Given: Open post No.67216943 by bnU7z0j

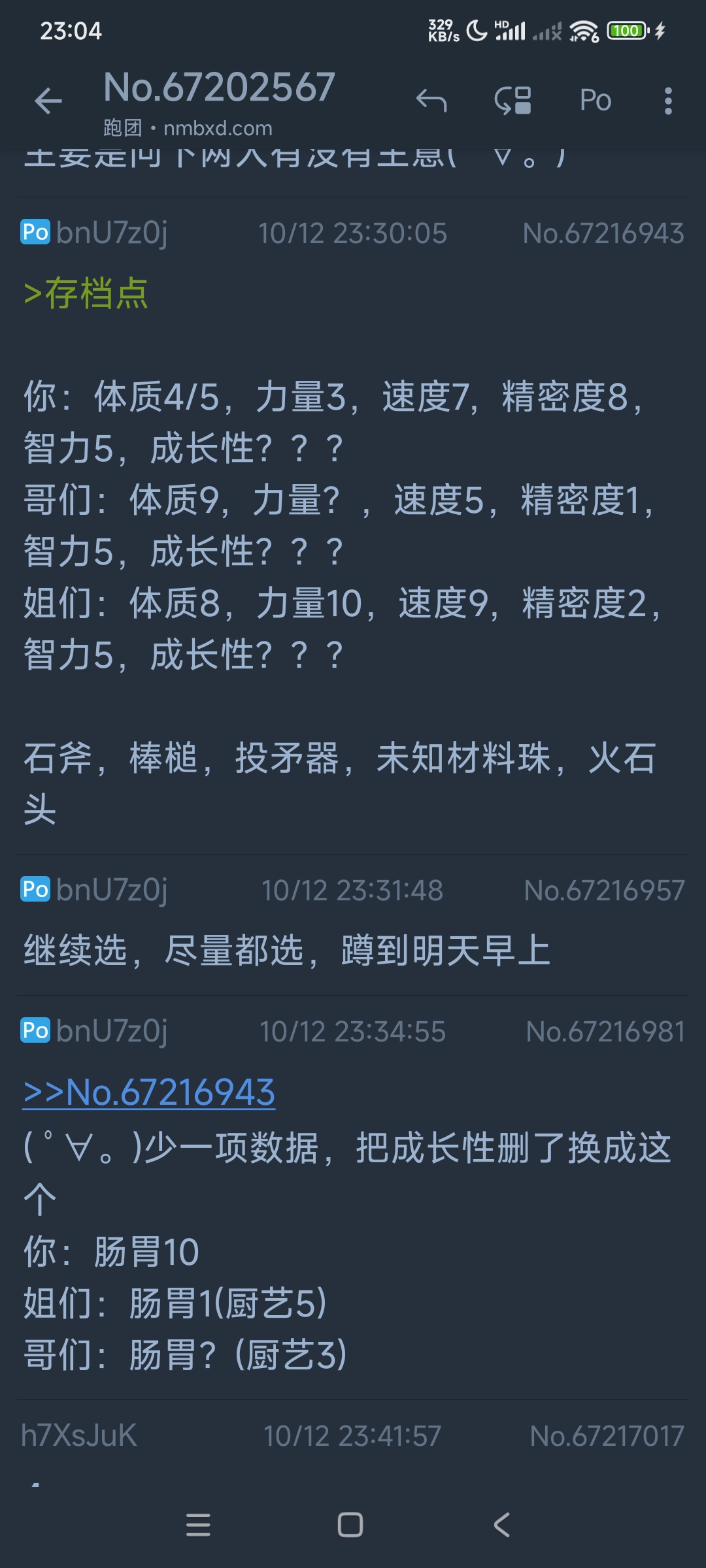Looking at the screenshot, I should tap(353, 523).
